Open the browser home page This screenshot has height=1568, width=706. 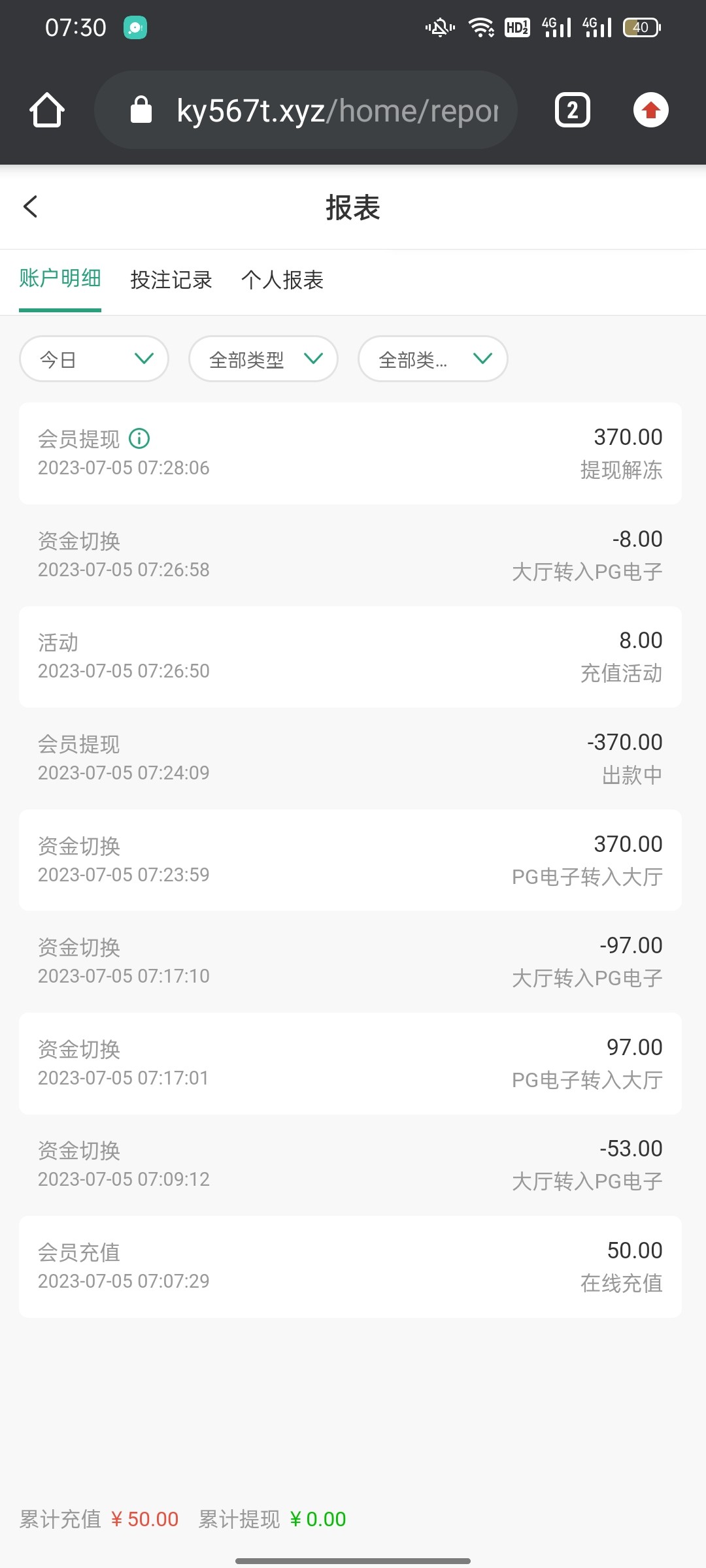pyautogui.click(x=47, y=110)
